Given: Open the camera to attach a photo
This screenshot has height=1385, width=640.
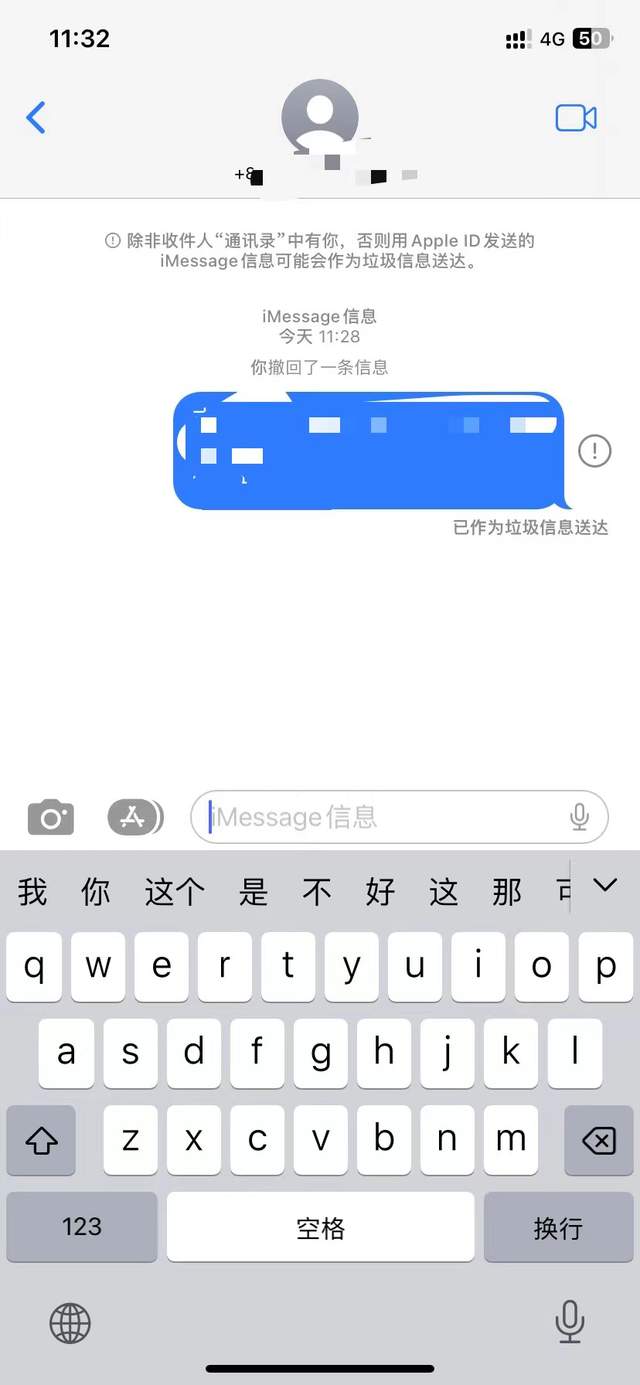Looking at the screenshot, I should (x=51, y=818).
